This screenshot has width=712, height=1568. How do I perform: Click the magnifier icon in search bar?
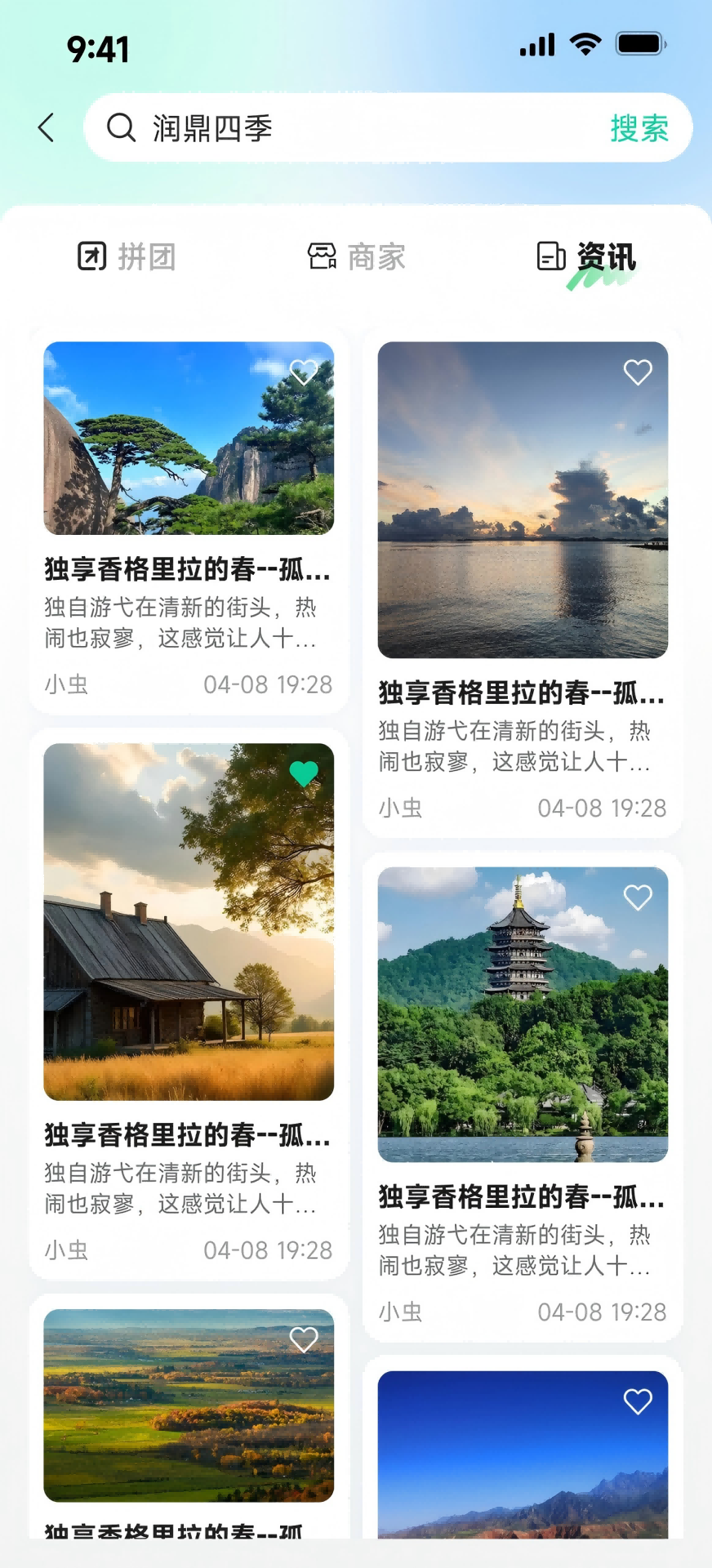point(120,127)
